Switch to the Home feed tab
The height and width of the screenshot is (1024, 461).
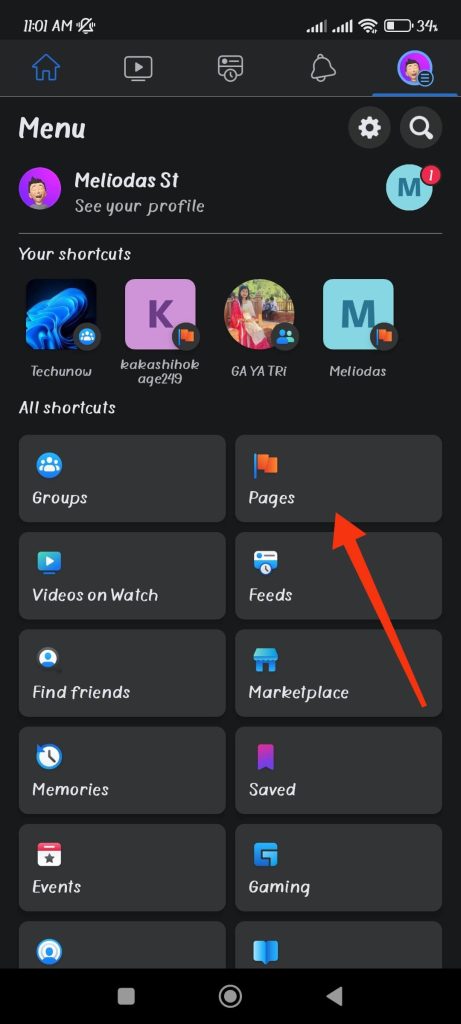tap(46, 67)
